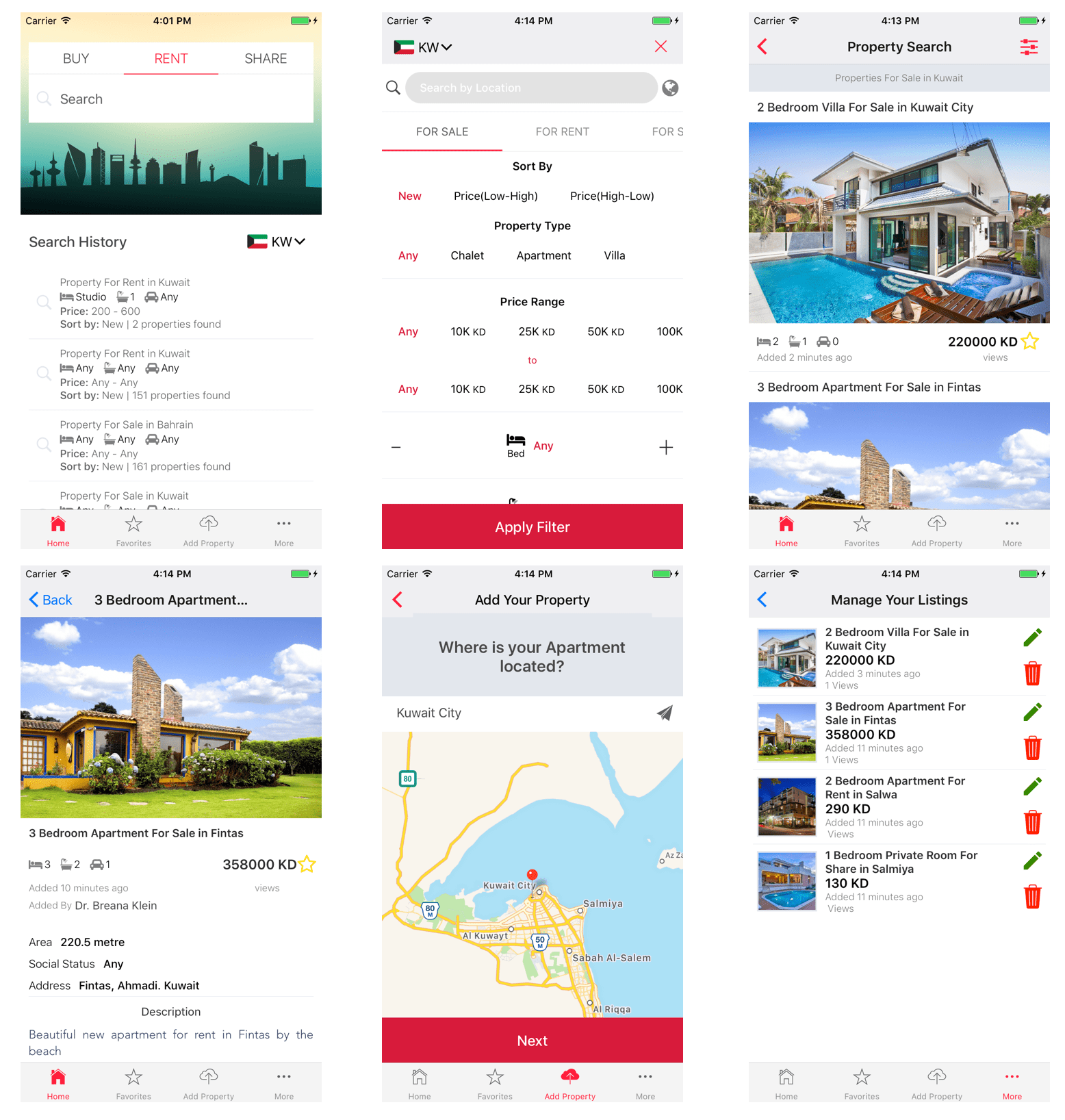Choose Apartment as Property Type
This screenshot has width=1065, height=1120.
543,255
